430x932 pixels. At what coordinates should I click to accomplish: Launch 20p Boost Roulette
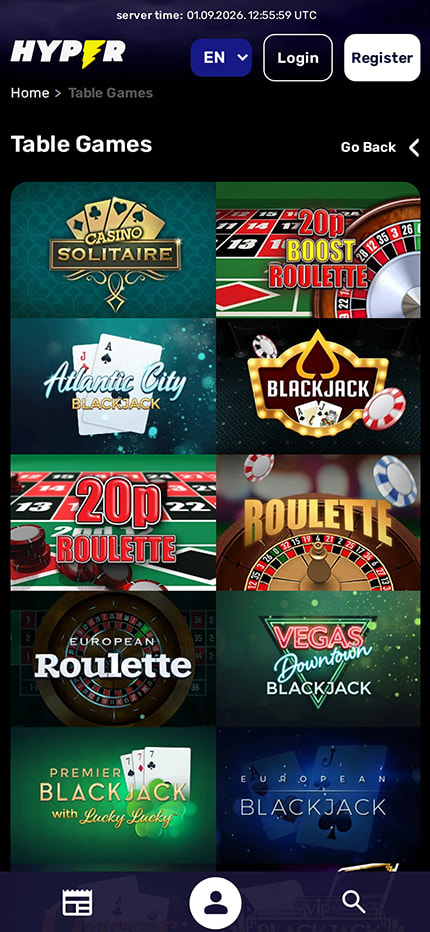coord(318,250)
